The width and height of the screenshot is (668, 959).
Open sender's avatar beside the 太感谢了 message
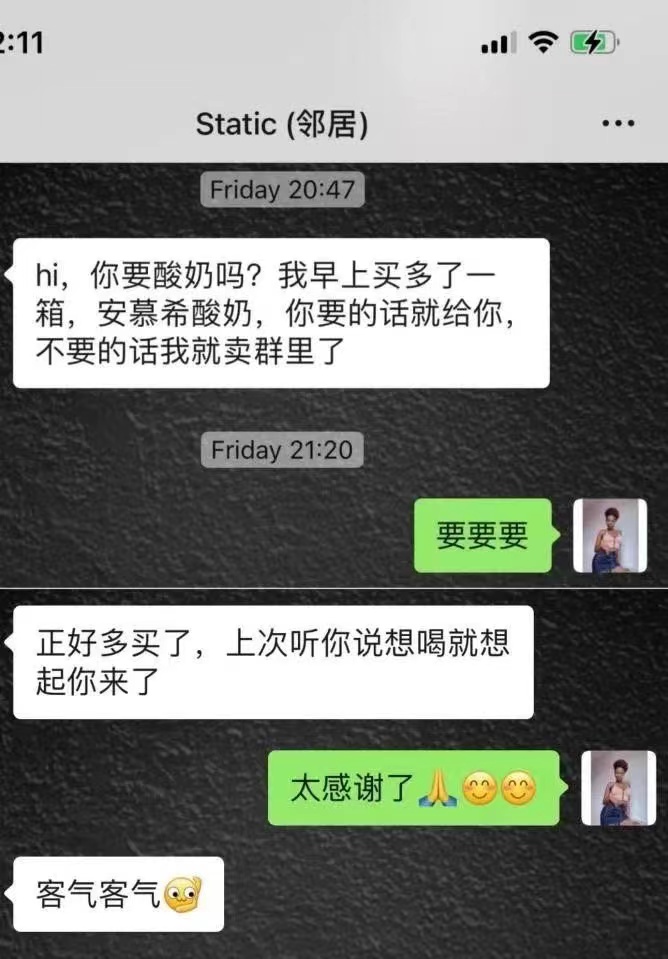point(618,788)
